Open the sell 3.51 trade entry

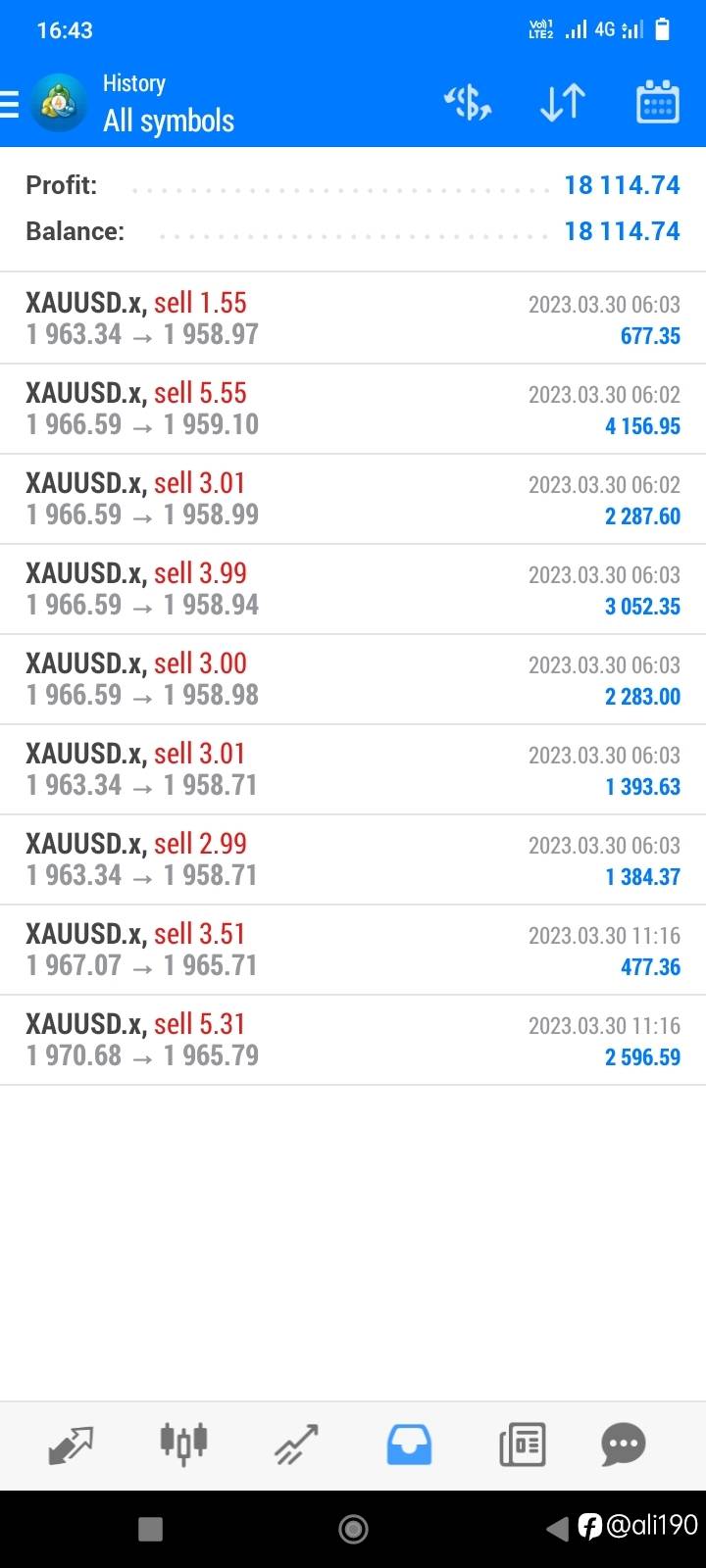(353, 950)
